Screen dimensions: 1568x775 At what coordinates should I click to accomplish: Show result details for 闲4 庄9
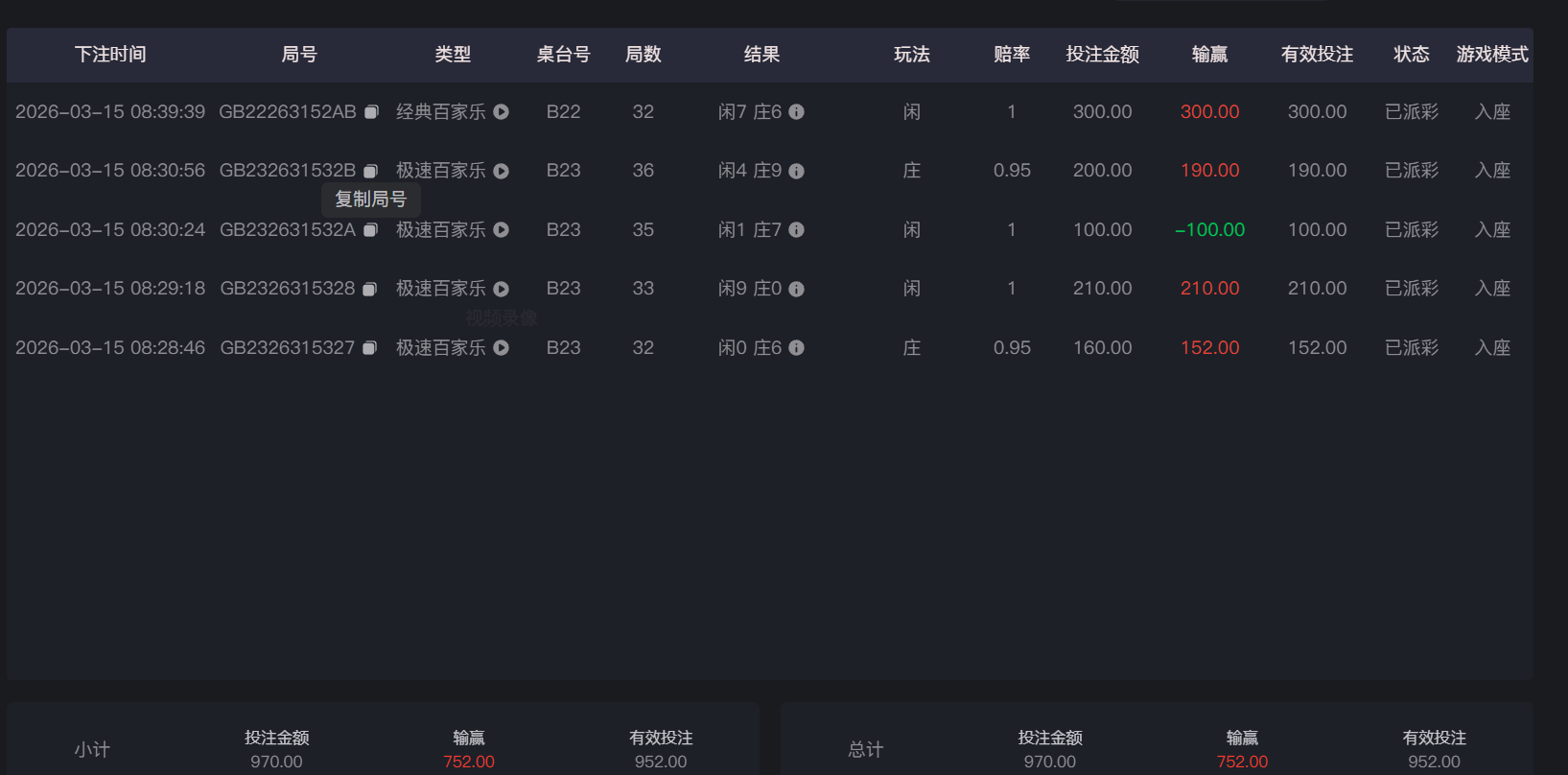click(x=797, y=171)
